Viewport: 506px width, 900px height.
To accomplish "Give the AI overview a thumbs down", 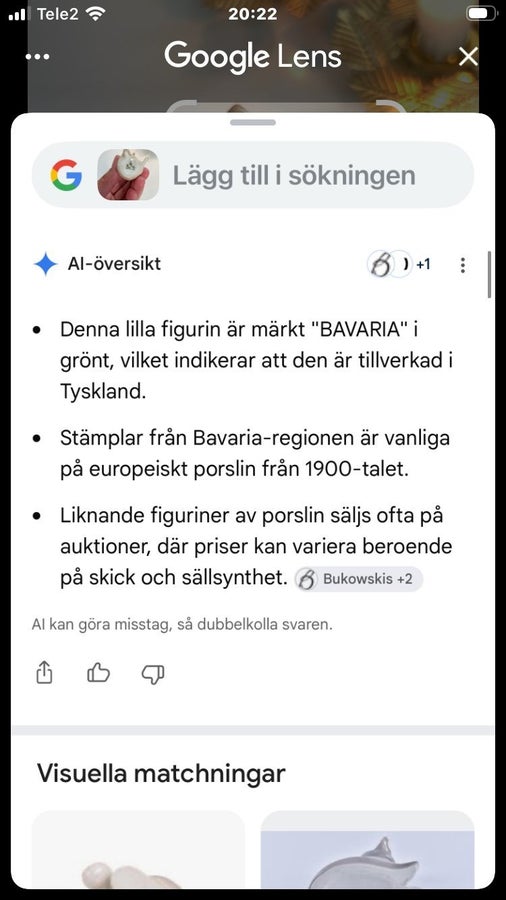I will coord(153,674).
